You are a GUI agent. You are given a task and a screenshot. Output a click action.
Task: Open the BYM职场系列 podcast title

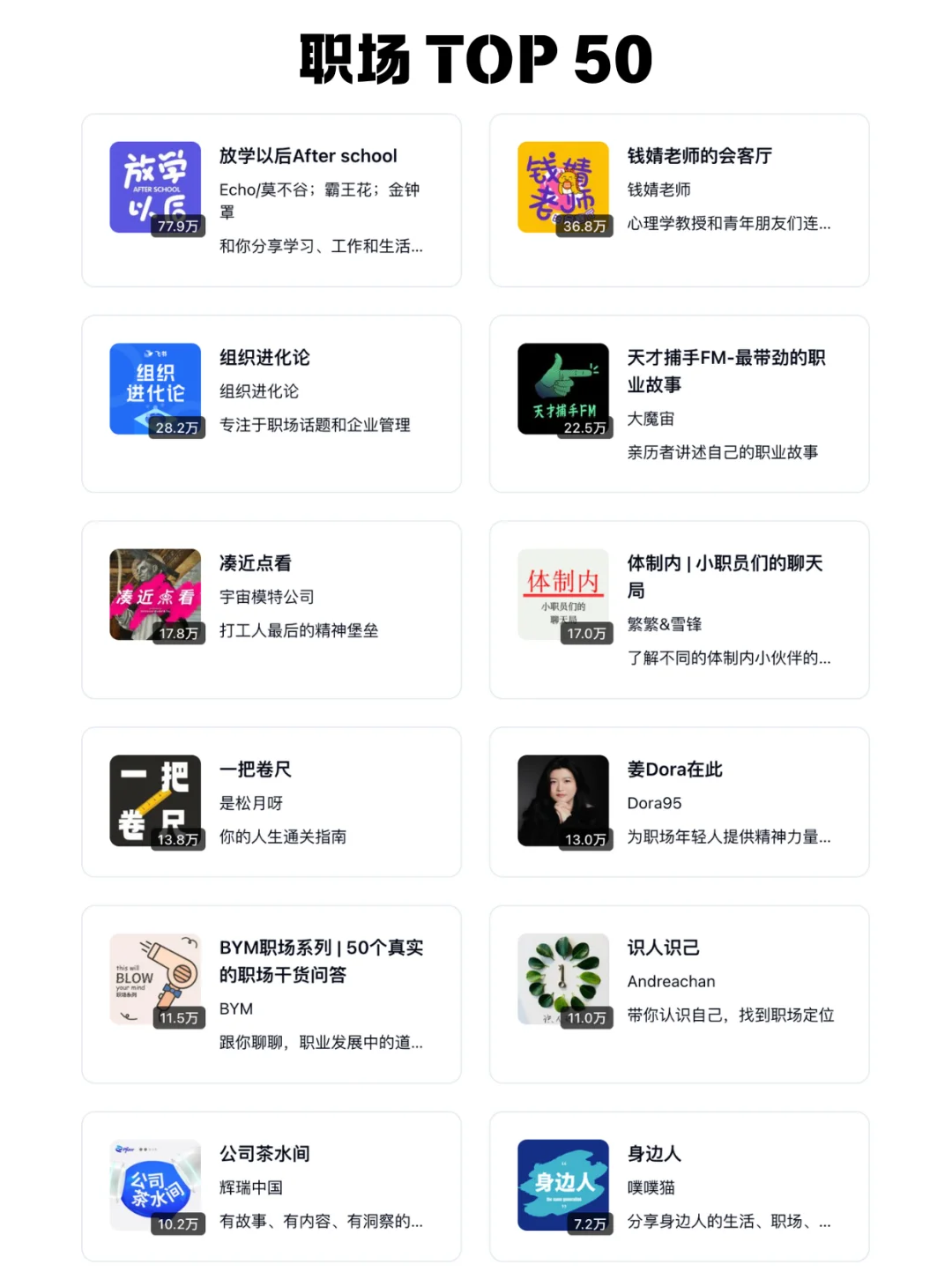coord(321,963)
